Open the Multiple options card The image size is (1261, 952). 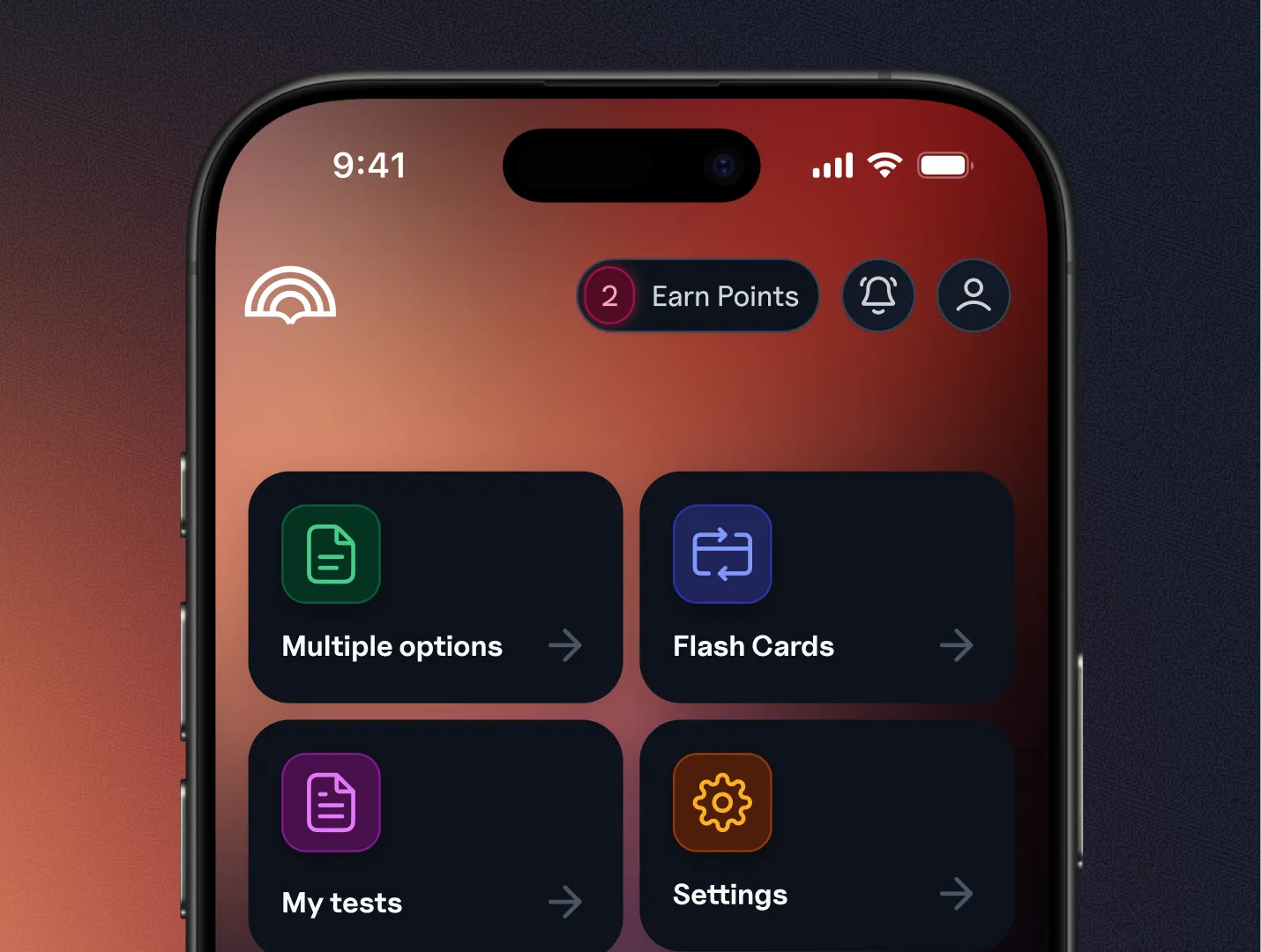click(436, 587)
